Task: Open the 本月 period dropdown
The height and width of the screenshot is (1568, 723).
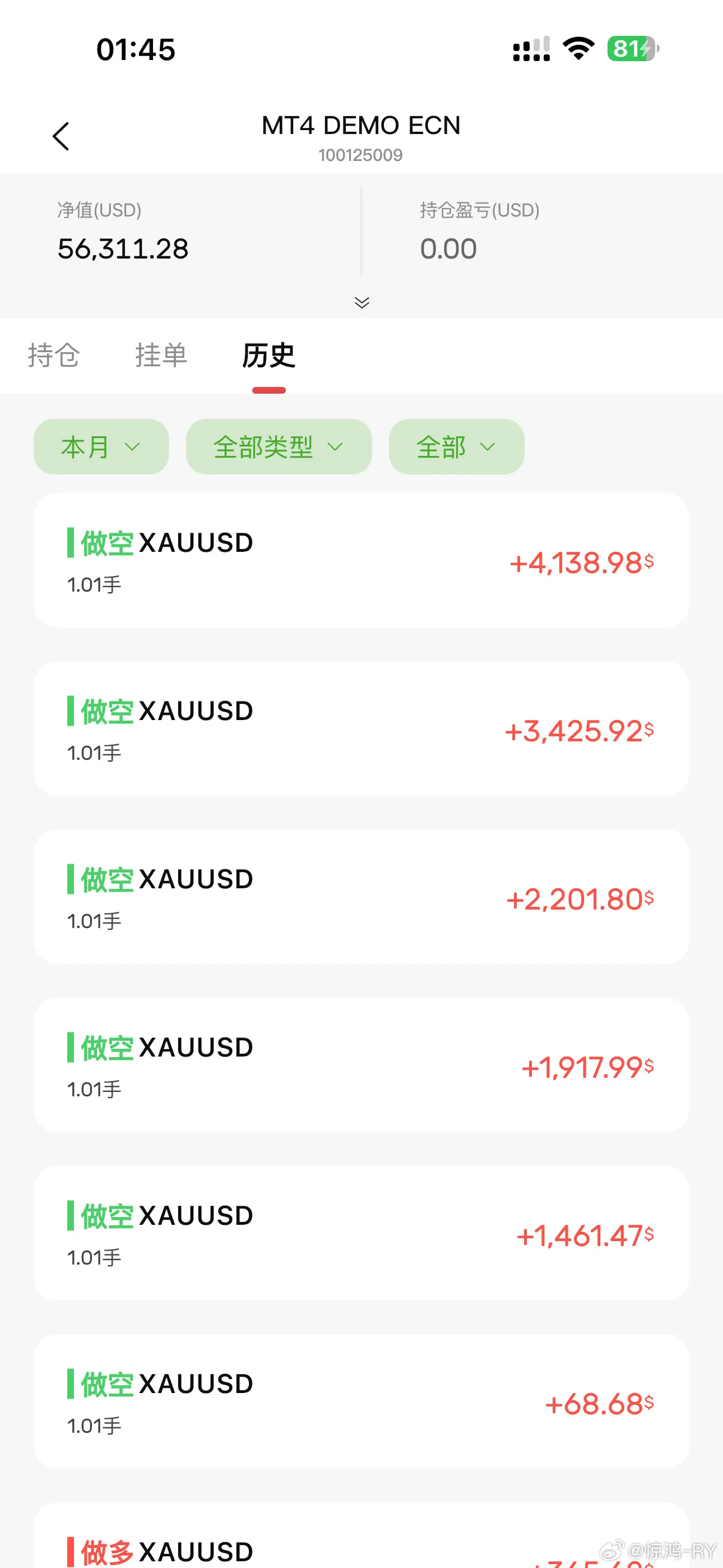Action: [101, 447]
